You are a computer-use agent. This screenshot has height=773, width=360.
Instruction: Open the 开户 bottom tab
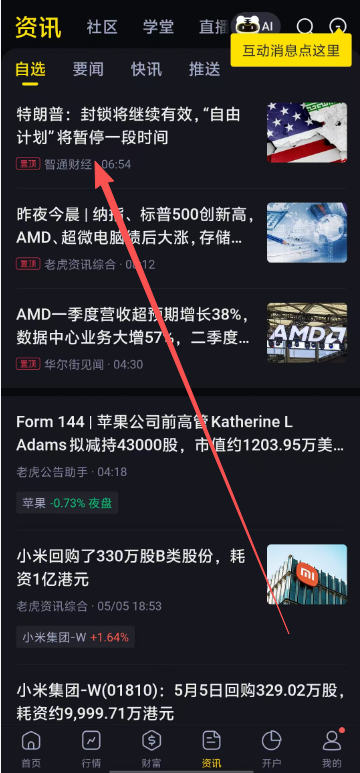click(271, 748)
